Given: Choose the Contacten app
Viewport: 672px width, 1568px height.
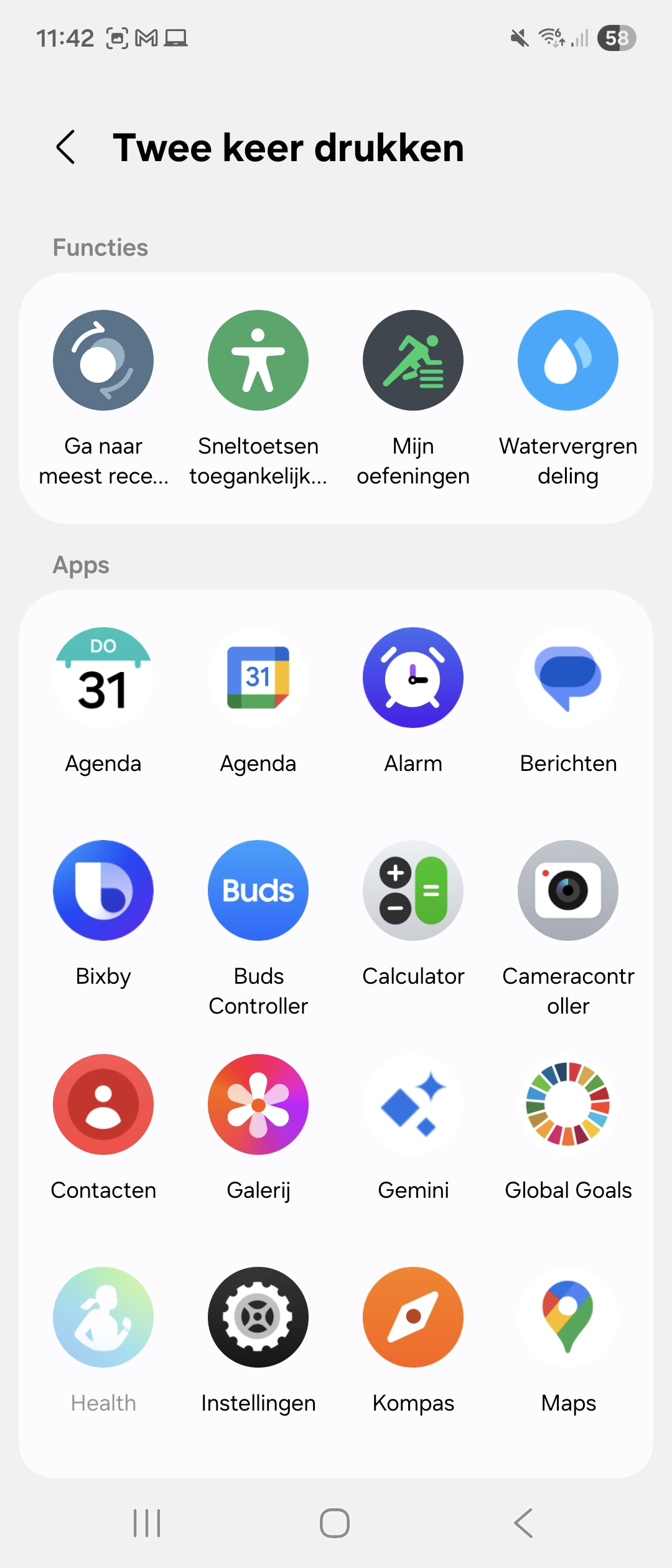Looking at the screenshot, I should [103, 1104].
